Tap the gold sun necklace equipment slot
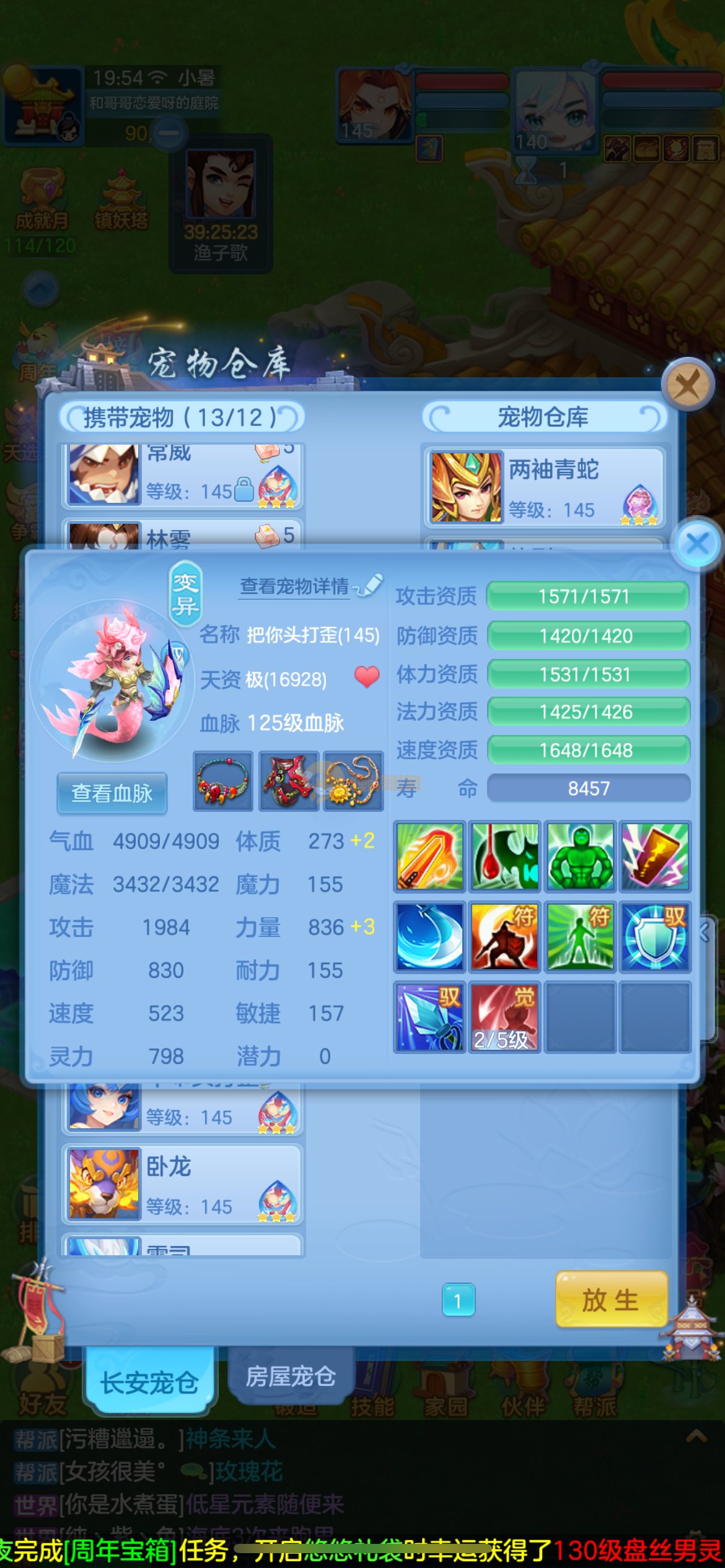 353,782
